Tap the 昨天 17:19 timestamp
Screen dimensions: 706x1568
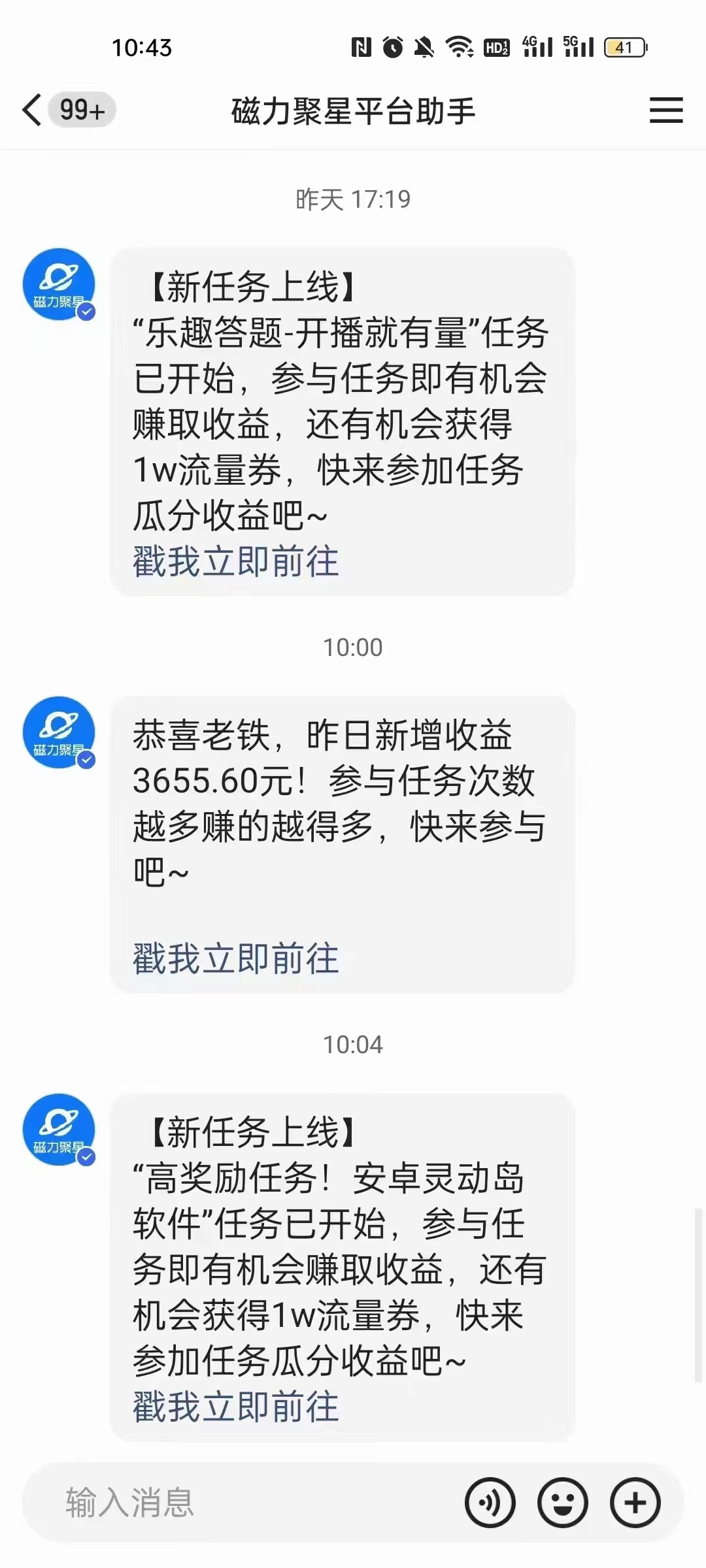[x=353, y=201]
